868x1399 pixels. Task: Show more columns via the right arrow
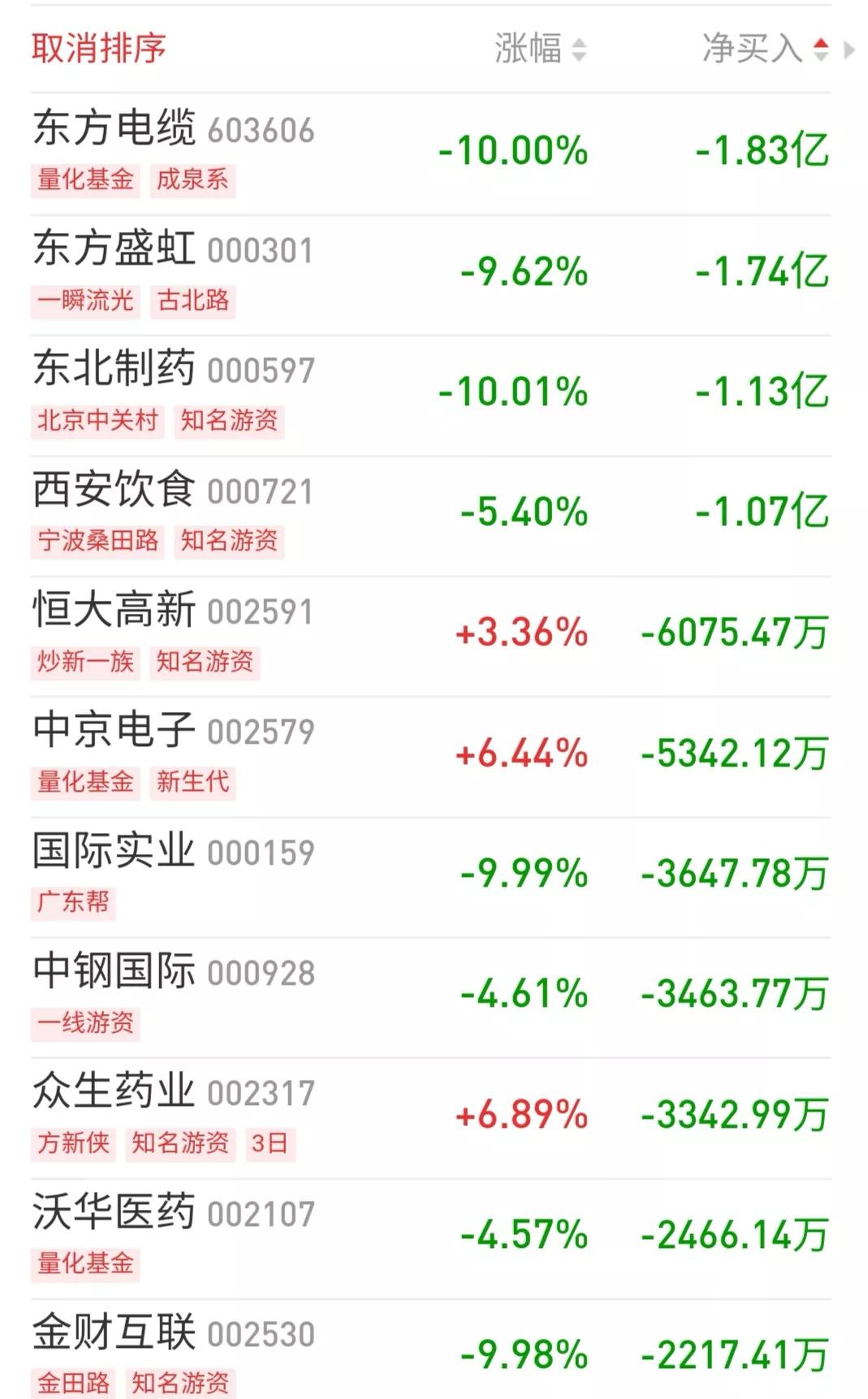point(849,50)
